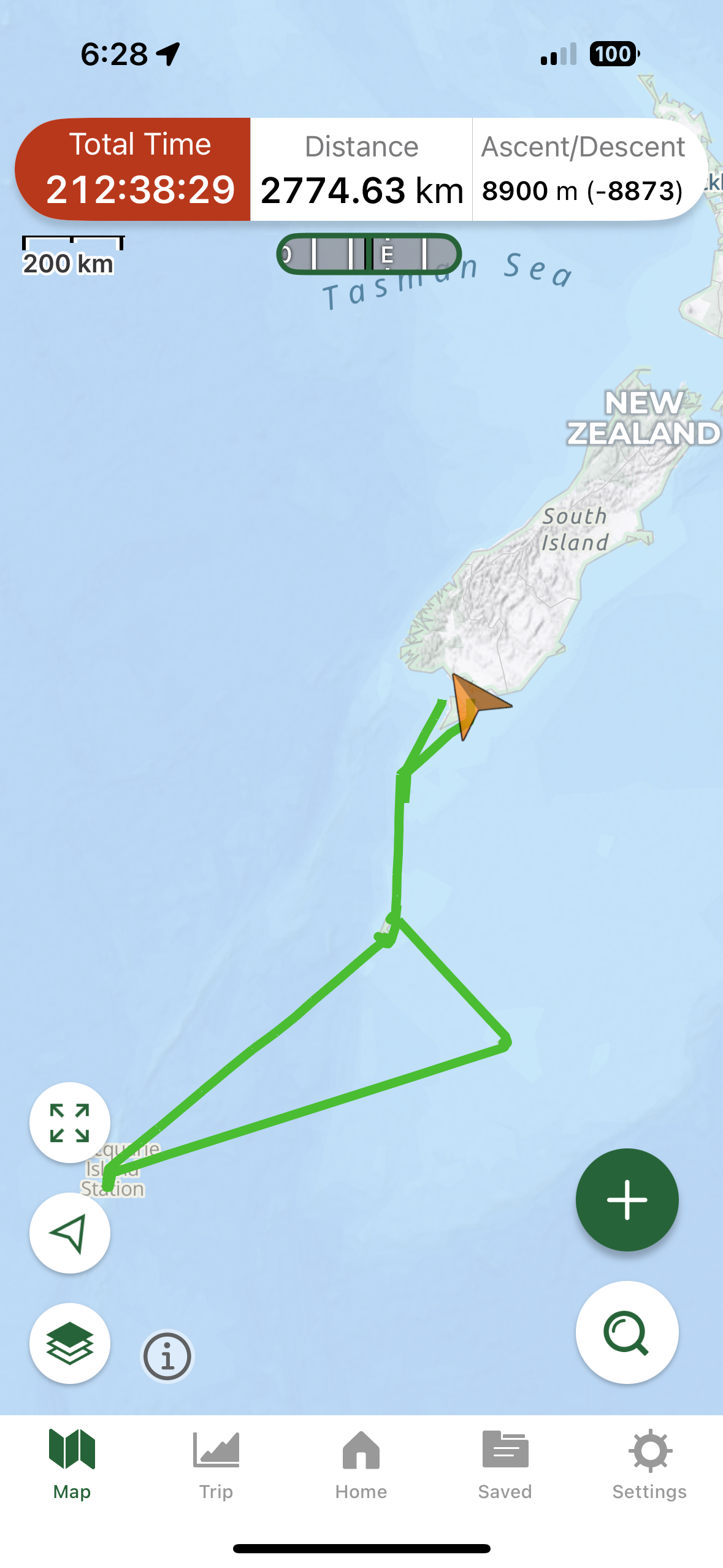This screenshot has width=723, height=1568.
Task: Tap the Distance stats panel
Action: [361, 169]
